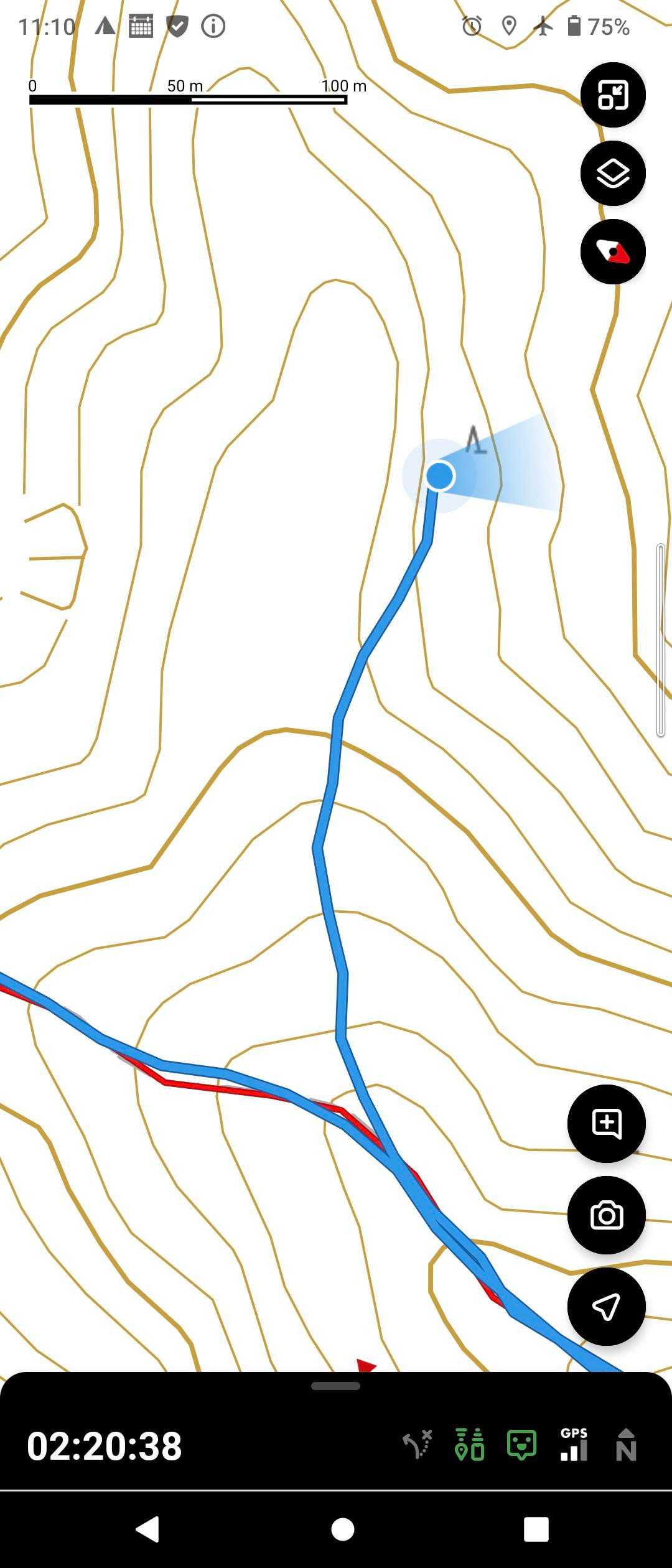Center the map on my location
Image resolution: width=672 pixels, height=1568 pixels.
[x=607, y=1307]
